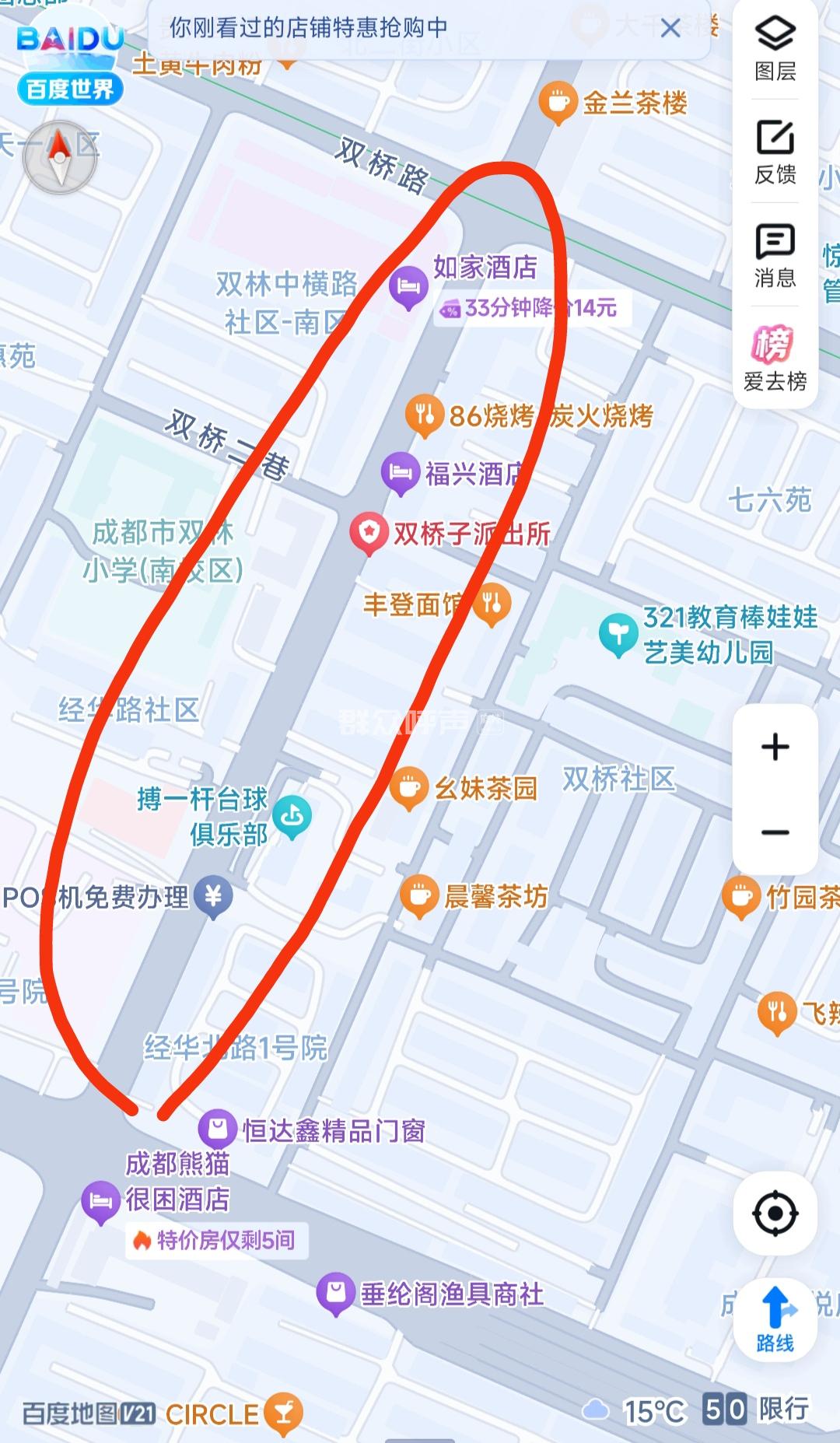Open the 百度世界 entry
Viewport: 840px width, 1443px height.
[70, 66]
